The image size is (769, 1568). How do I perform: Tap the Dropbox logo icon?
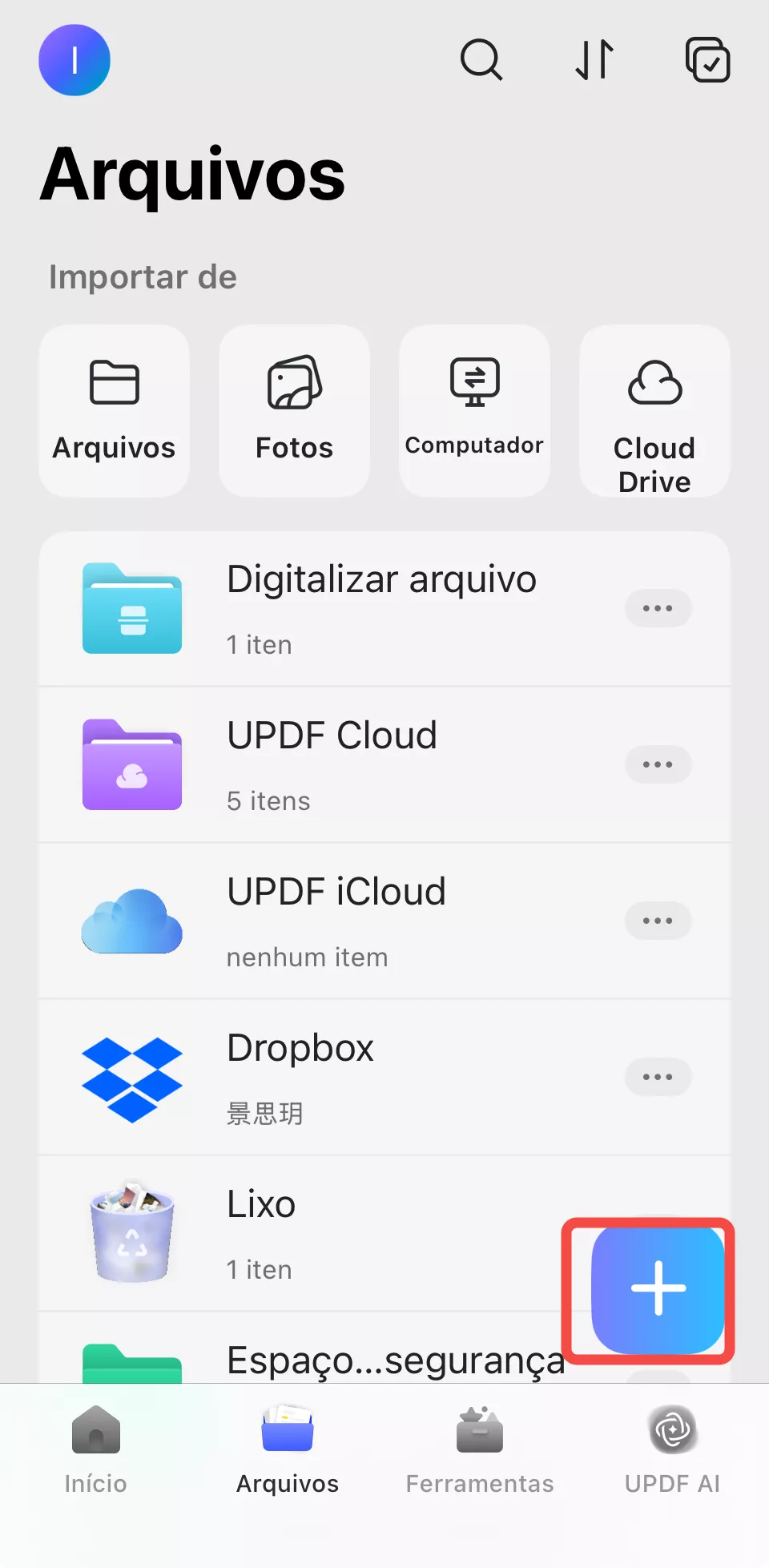[x=132, y=1078]
